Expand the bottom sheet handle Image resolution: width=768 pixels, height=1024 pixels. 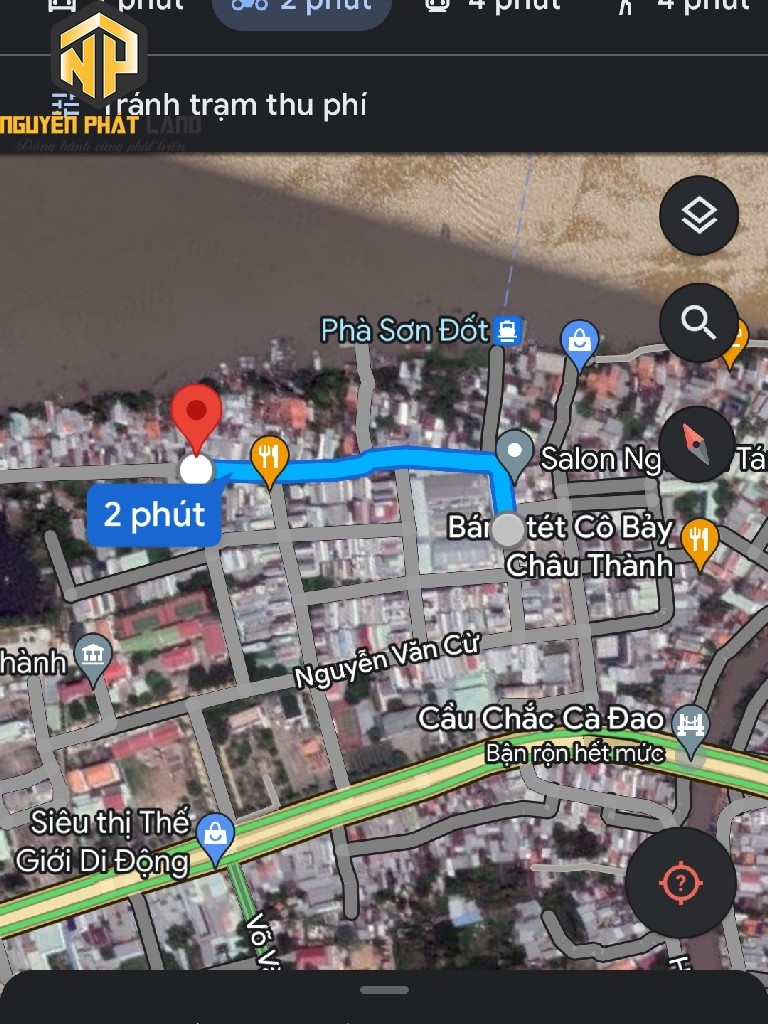(384, 990)
